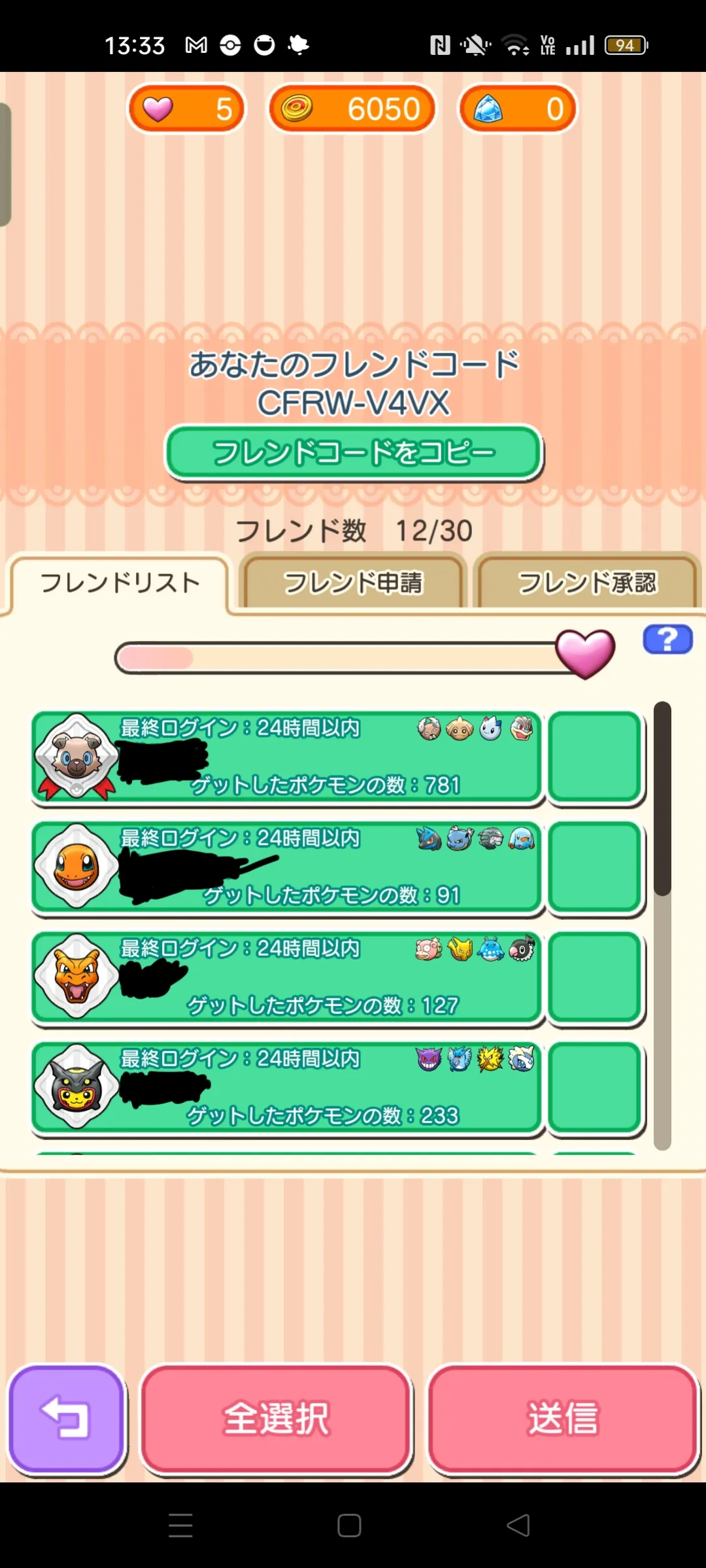Viewport: 706px width, 1568px height.
Task: Tap the system home button
Action: click(x=349, y=1526)
